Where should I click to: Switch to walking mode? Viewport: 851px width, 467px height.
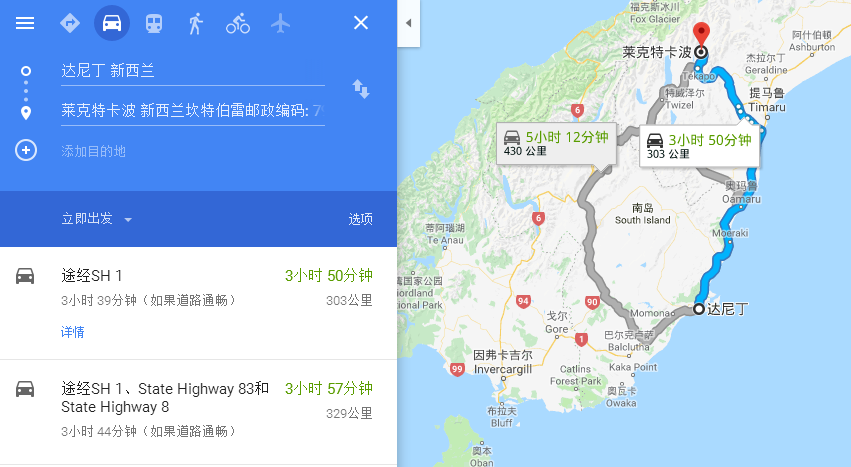[x=196, y=22]
